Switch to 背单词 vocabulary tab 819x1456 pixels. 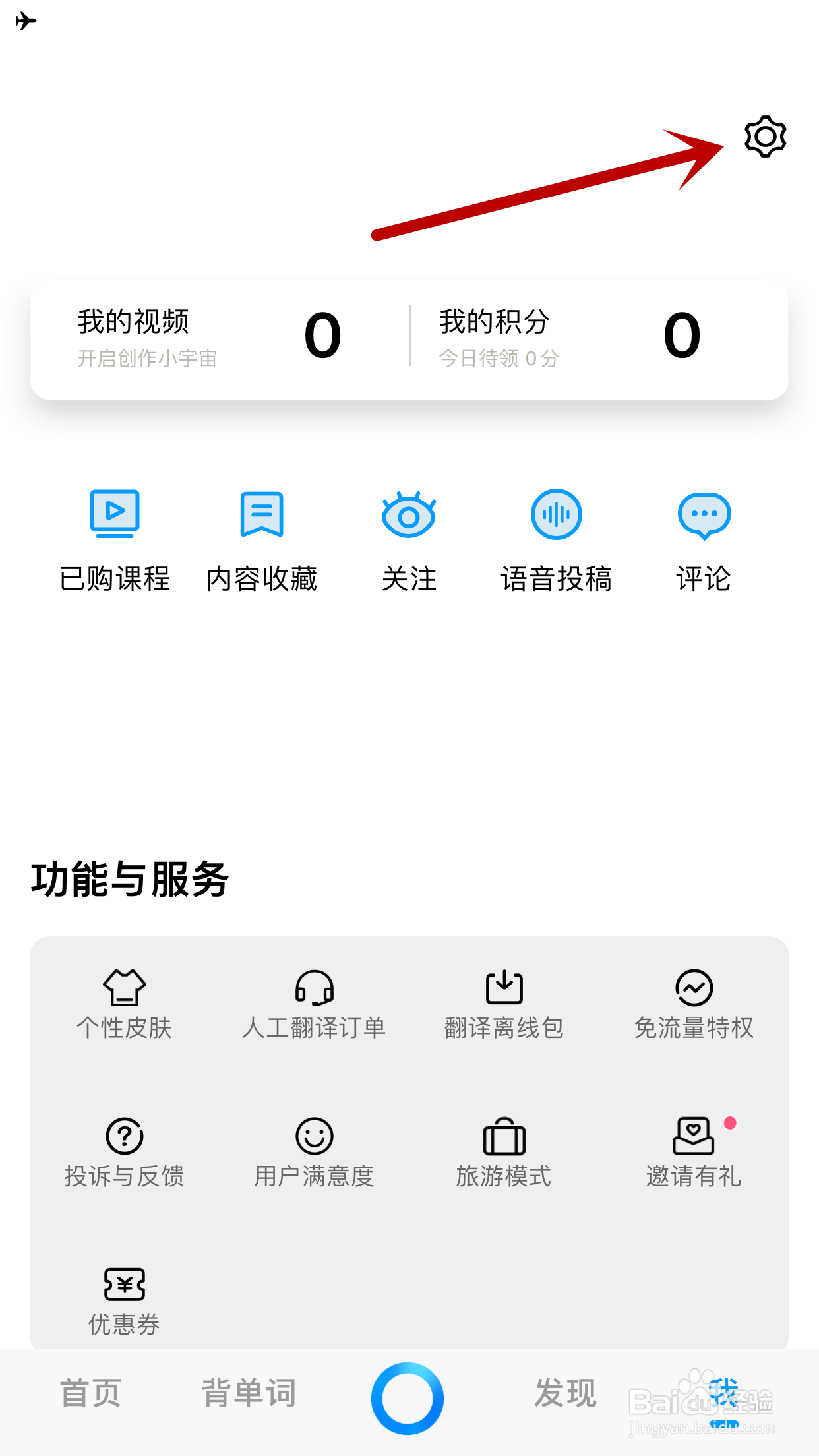[249, 1393]
